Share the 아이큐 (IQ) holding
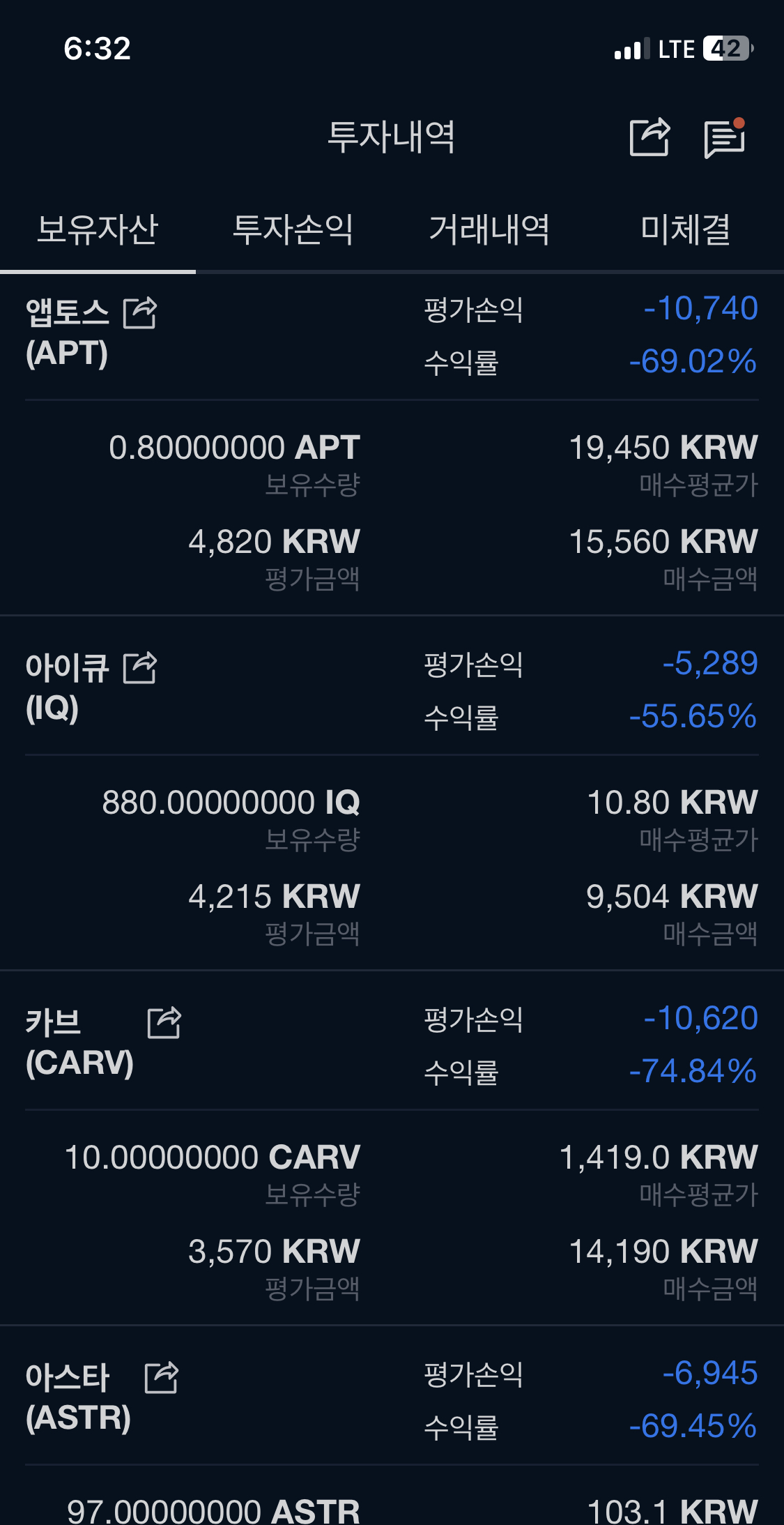The width and height of the screenshot is (784, 1525). coord(140,668)
